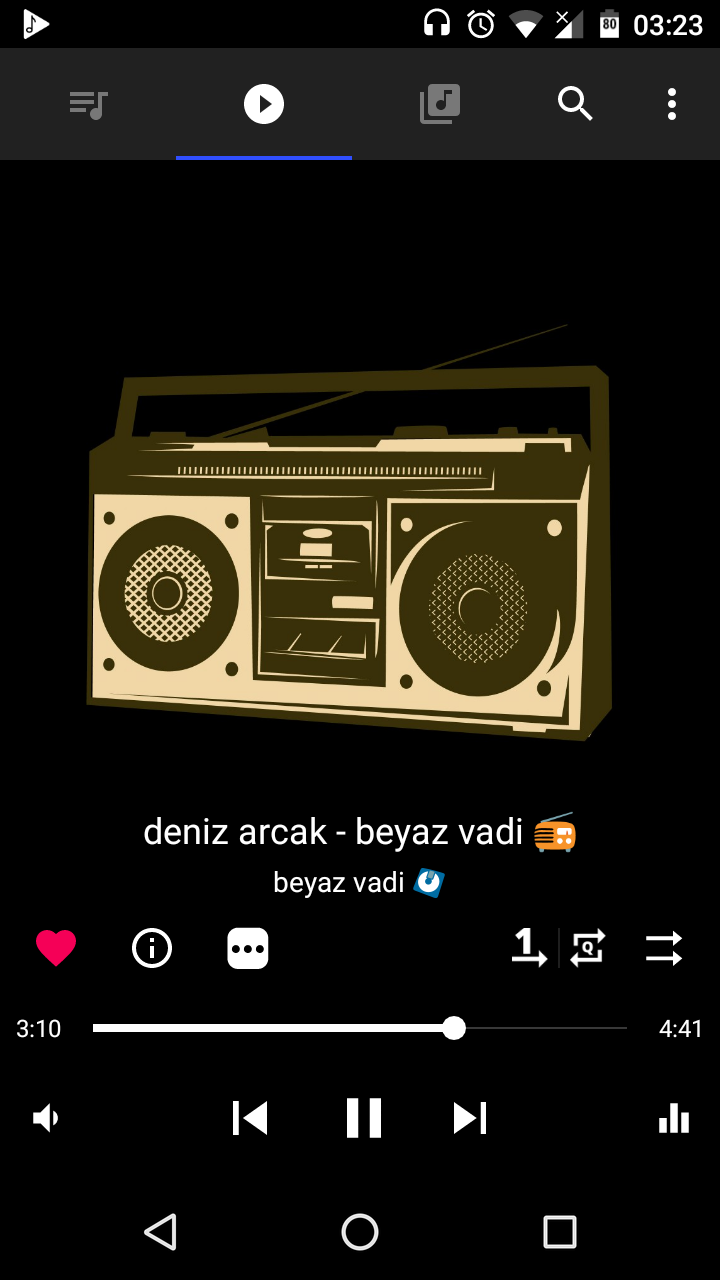
Task: Open the music library tab
Action: click(x=440, y=104)
